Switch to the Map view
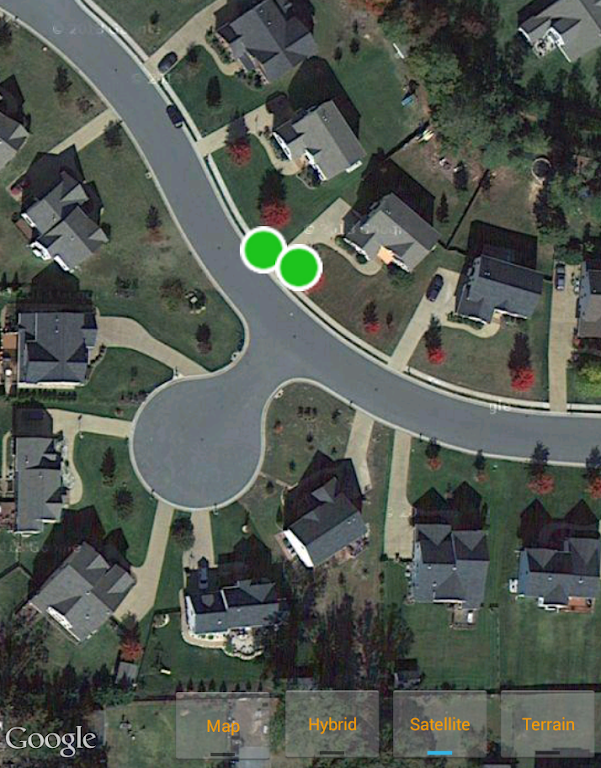Viewport: 601px width, 768px height. 224,724
